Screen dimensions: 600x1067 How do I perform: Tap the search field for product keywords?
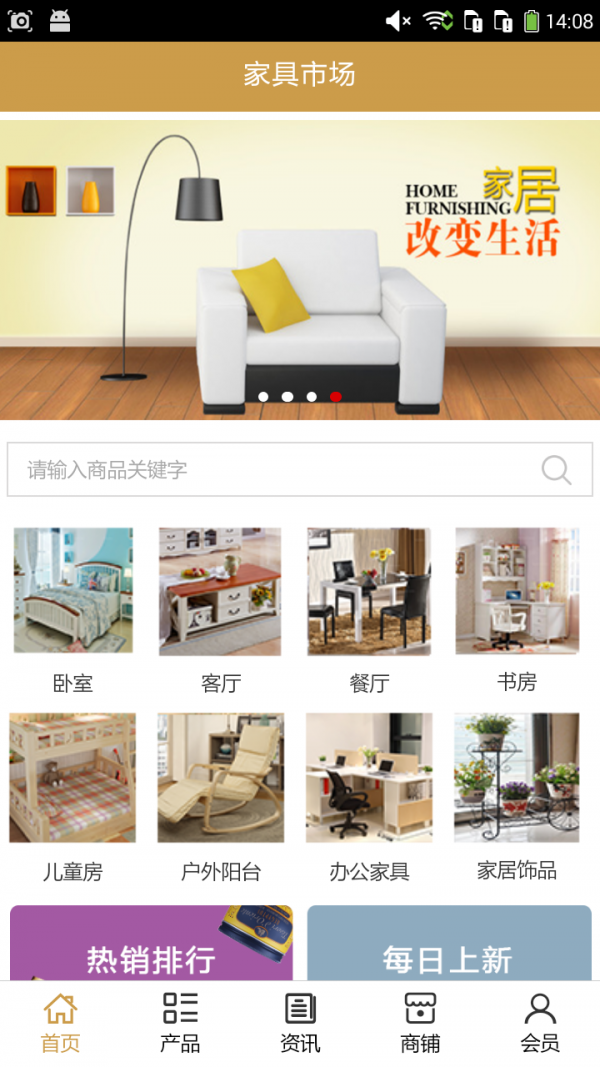tap(270, 469)
